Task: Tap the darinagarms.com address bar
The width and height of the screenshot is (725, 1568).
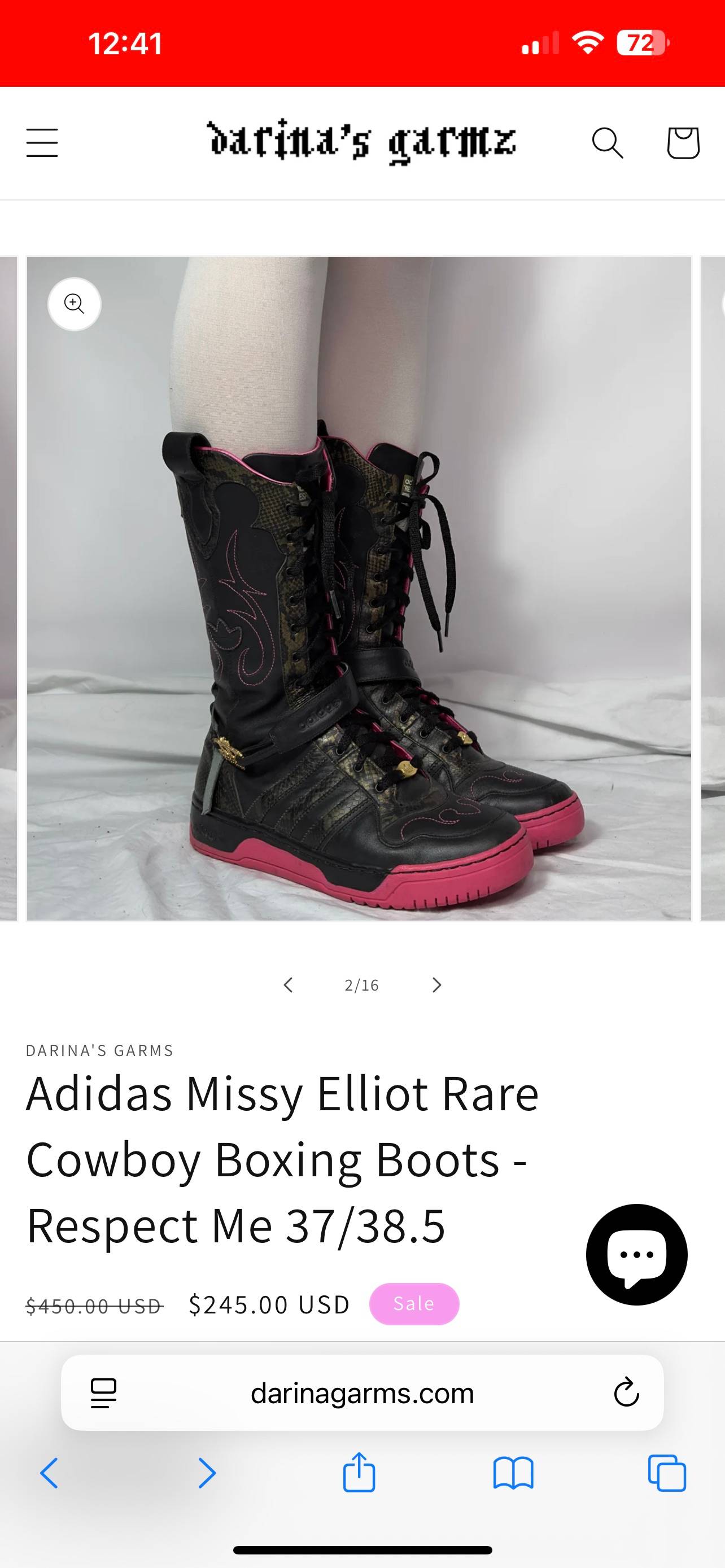Action: pyautogui.click(x=361, y=1393)
